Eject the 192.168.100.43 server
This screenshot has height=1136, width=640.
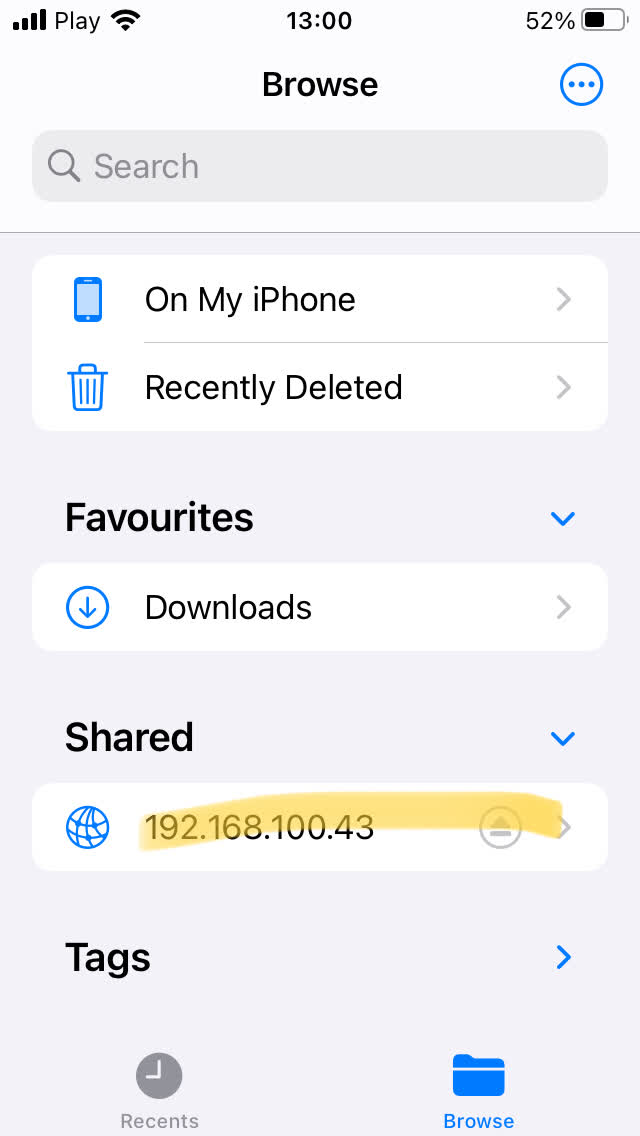500,827
